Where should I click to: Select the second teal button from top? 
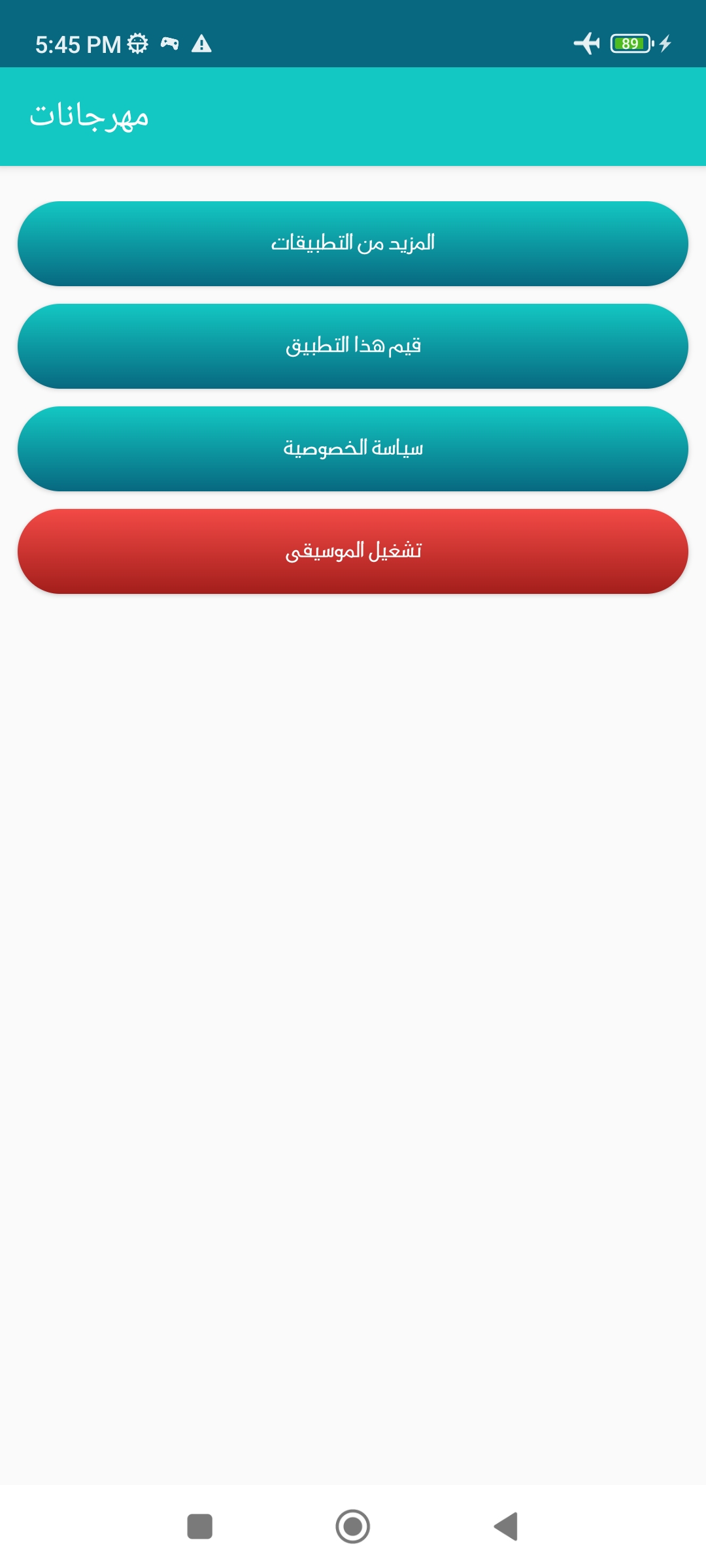(353, 346)
